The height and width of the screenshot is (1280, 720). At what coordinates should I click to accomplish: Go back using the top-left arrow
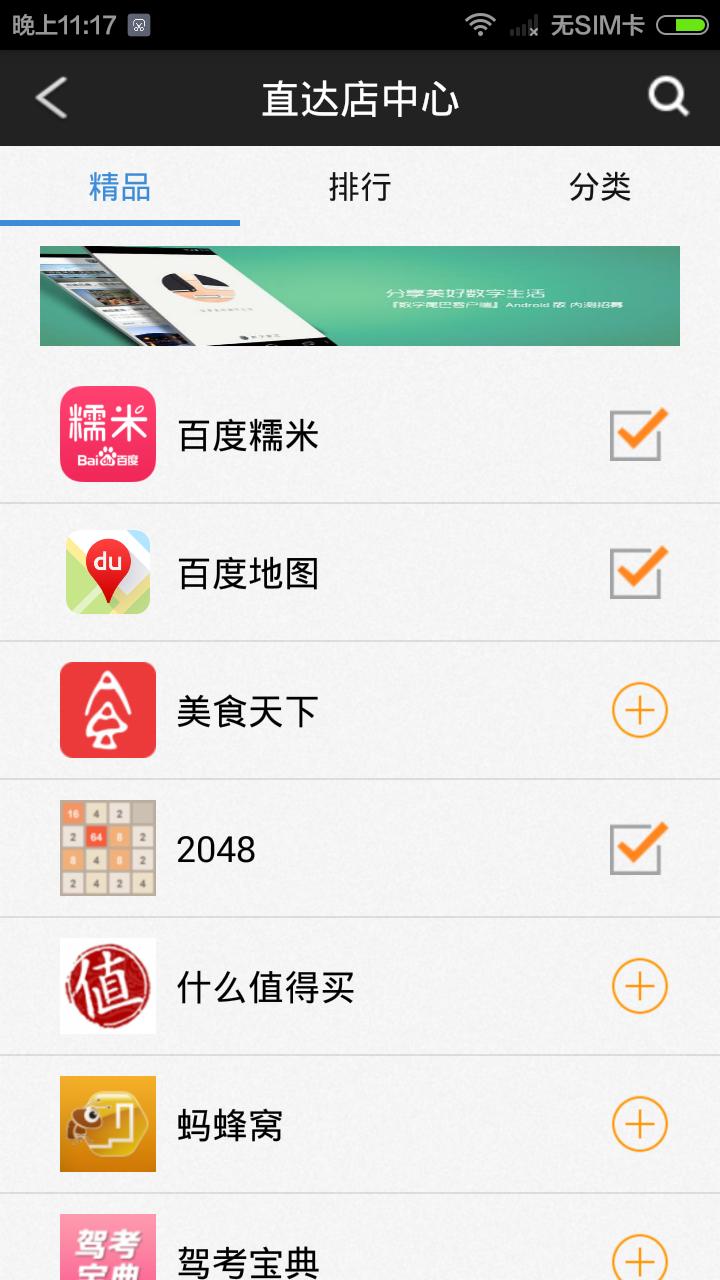tap(51, 98)
